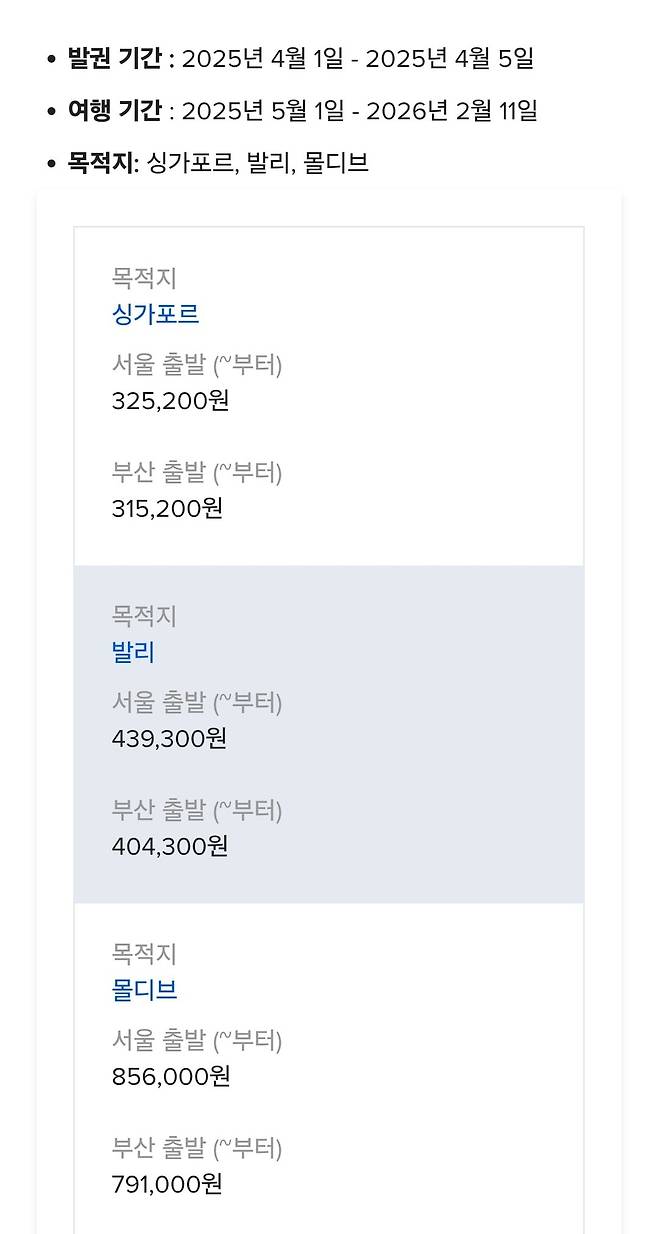Open the 발리 destination link
Viewport: 658px width, 1234px height.
click(133, 652)
